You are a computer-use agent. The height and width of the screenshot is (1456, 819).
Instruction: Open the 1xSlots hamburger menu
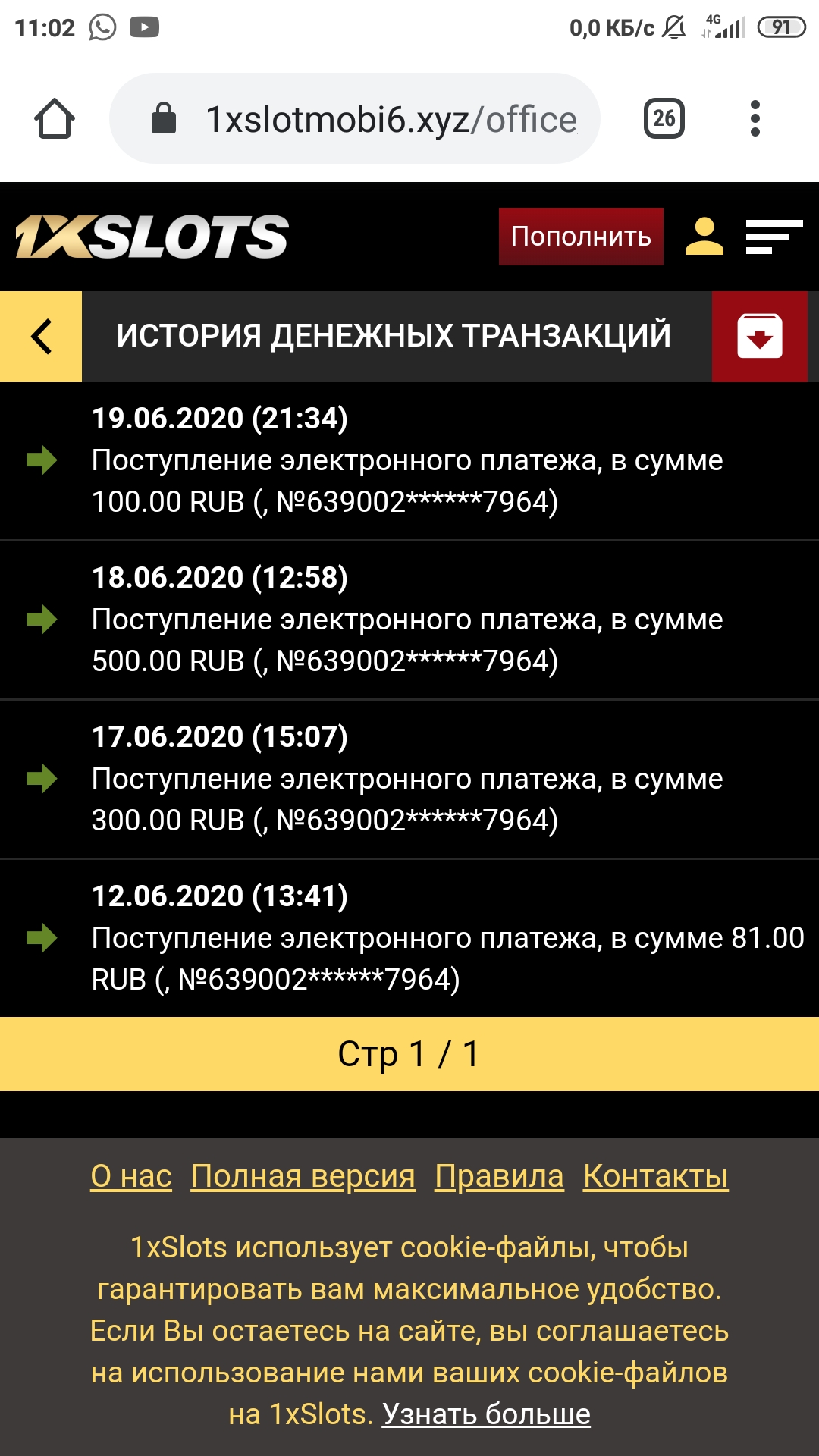(773, 237)
